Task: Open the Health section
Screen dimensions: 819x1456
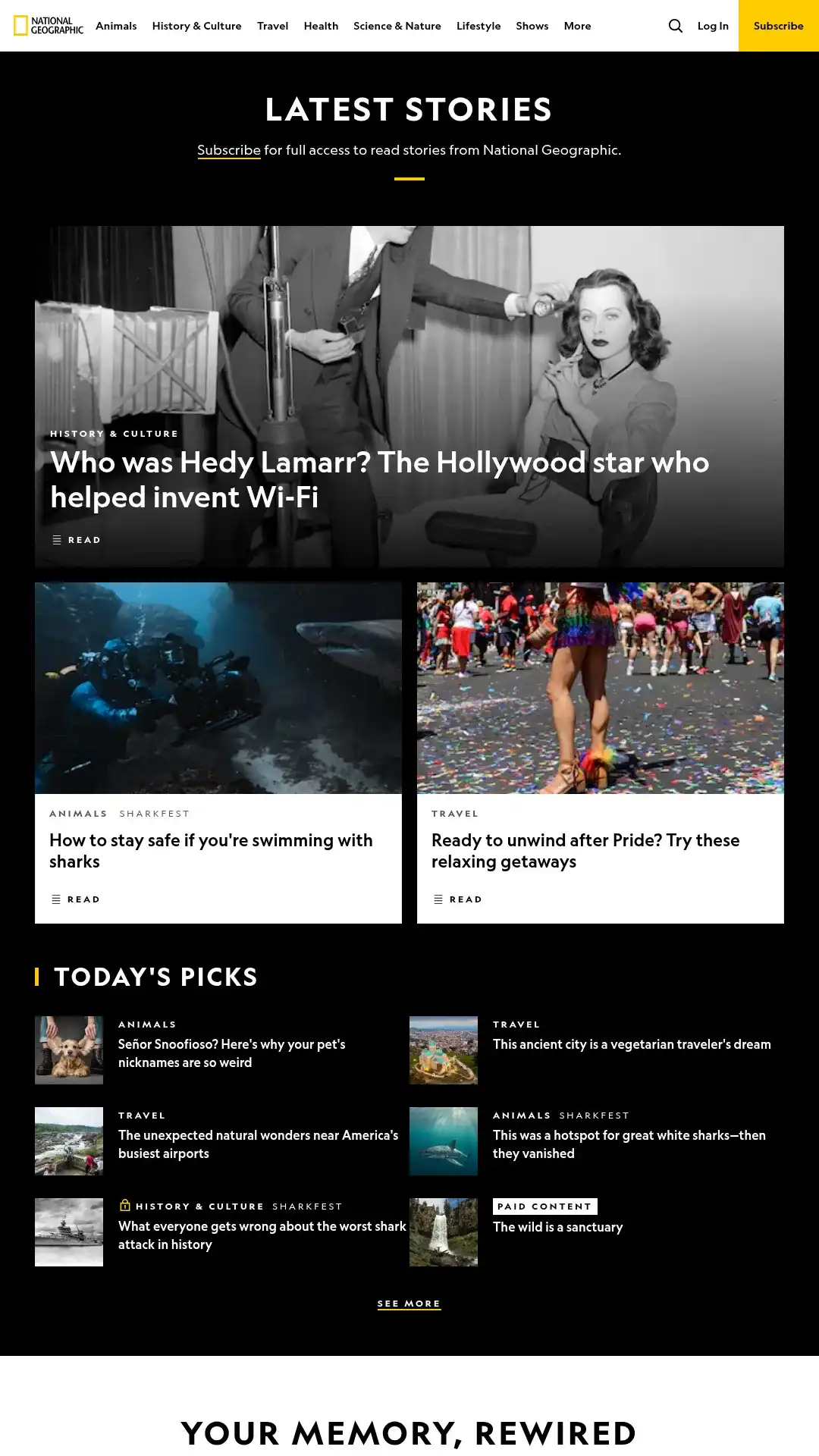Action: point(321,26)
